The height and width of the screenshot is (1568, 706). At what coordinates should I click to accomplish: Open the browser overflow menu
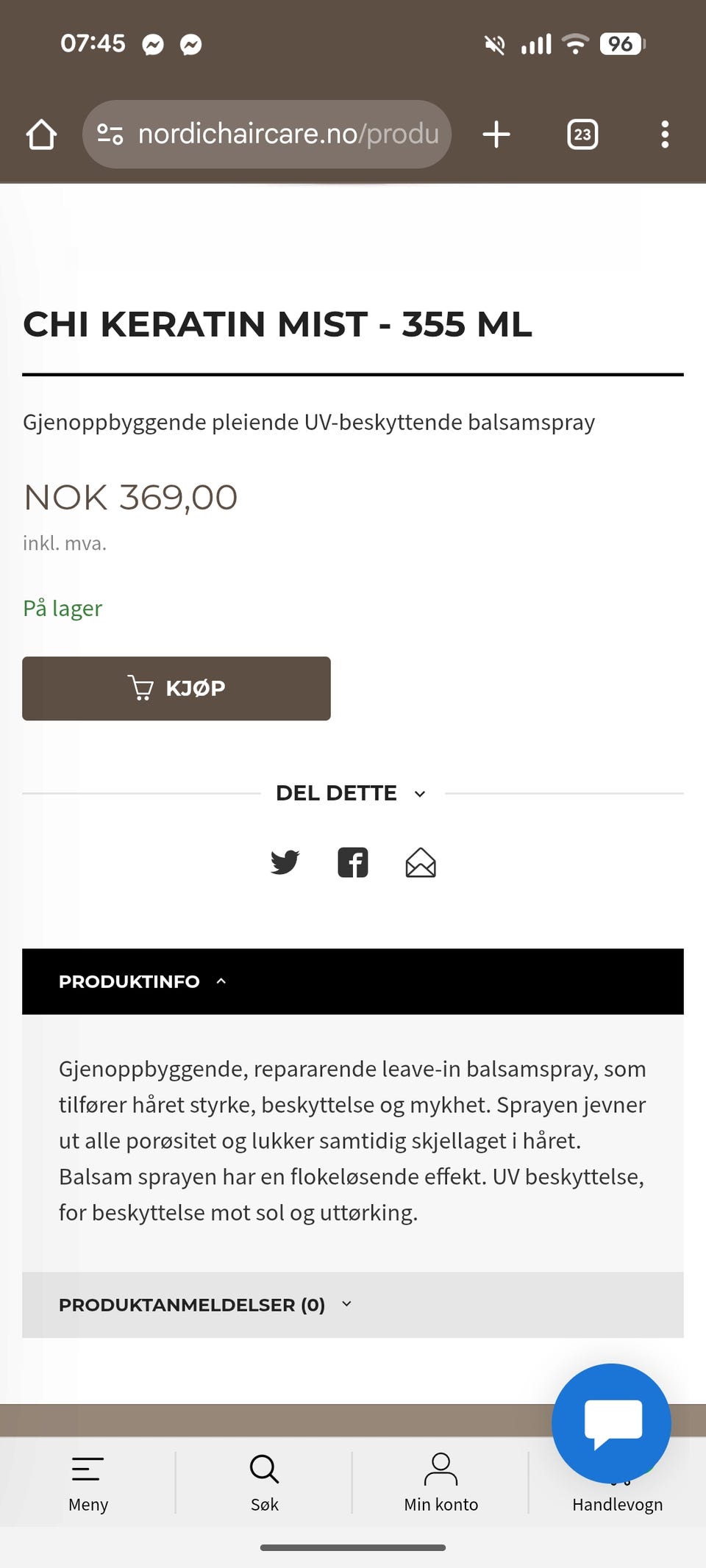tap(665, 134)
